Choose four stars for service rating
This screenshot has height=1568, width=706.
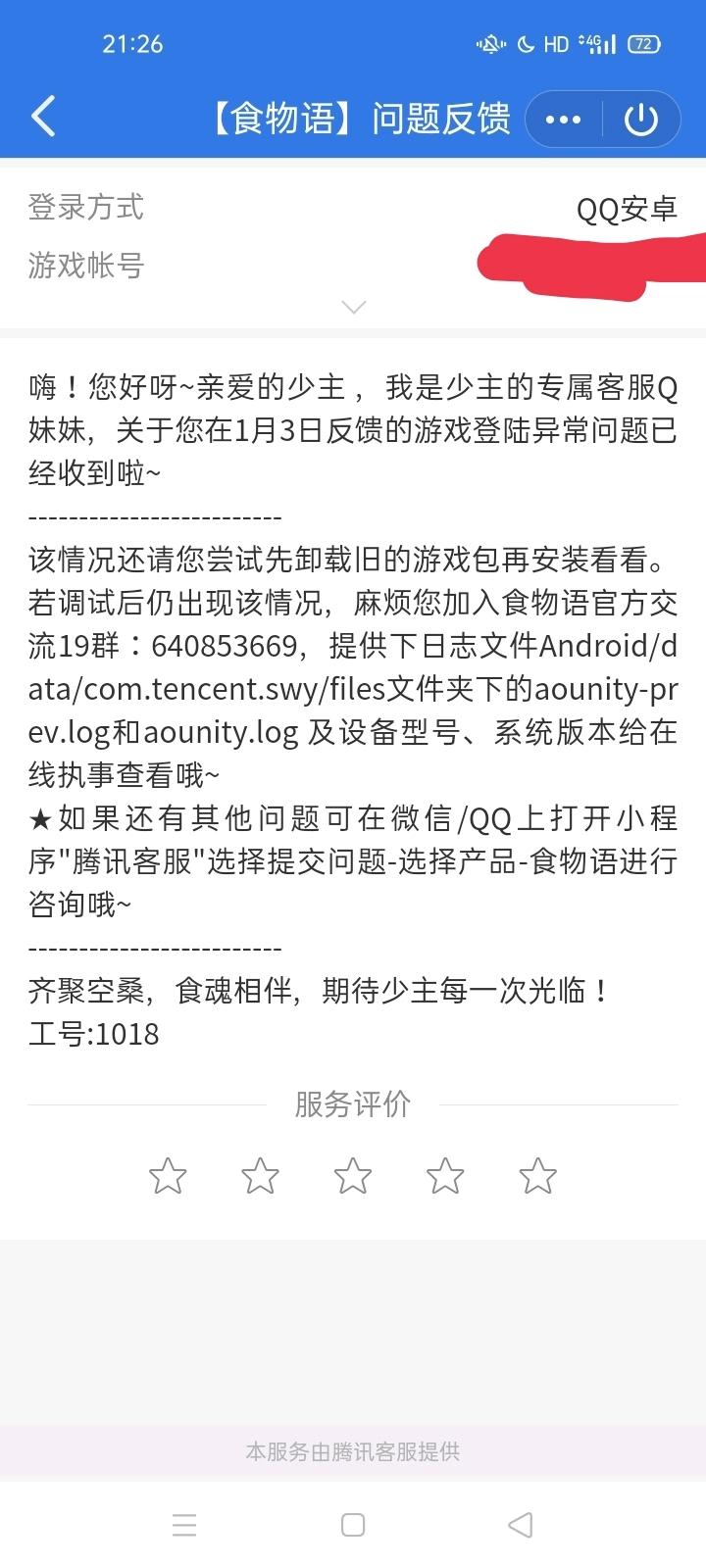(x=445, y=1176)
